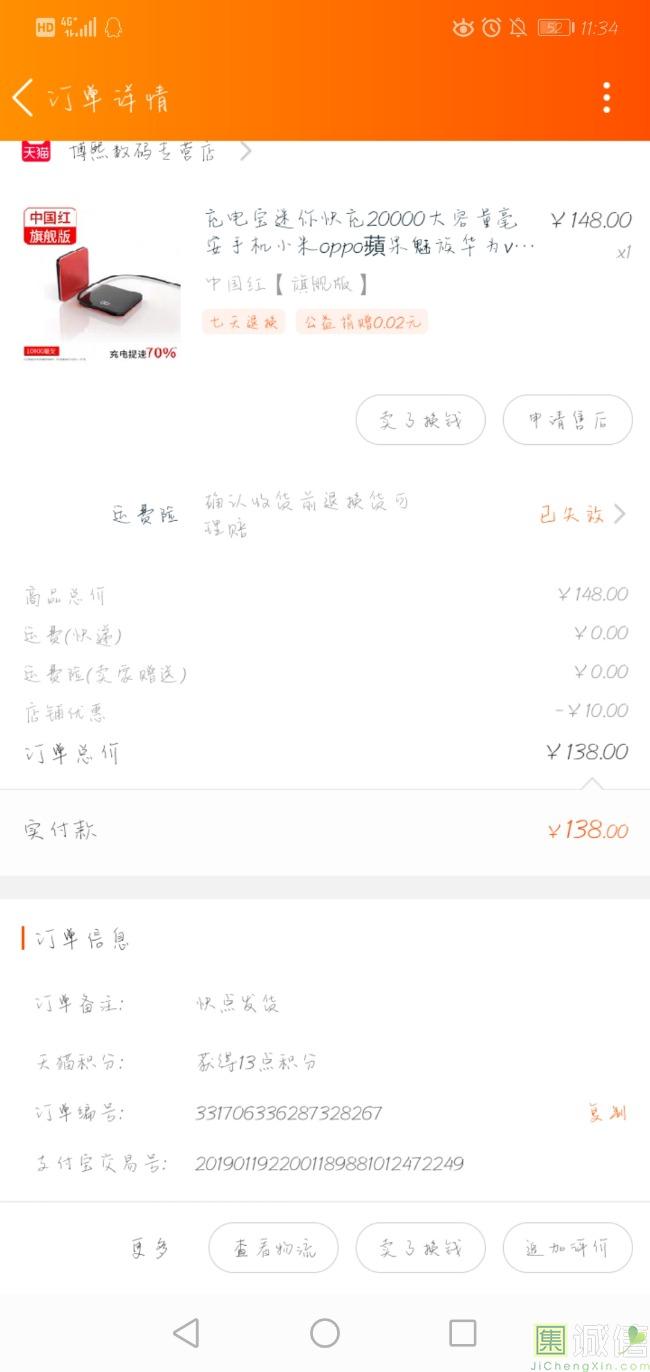650x1372 pixels.
Task: Tap 复制 to copy the order number
Action: tap(607, 1113)
